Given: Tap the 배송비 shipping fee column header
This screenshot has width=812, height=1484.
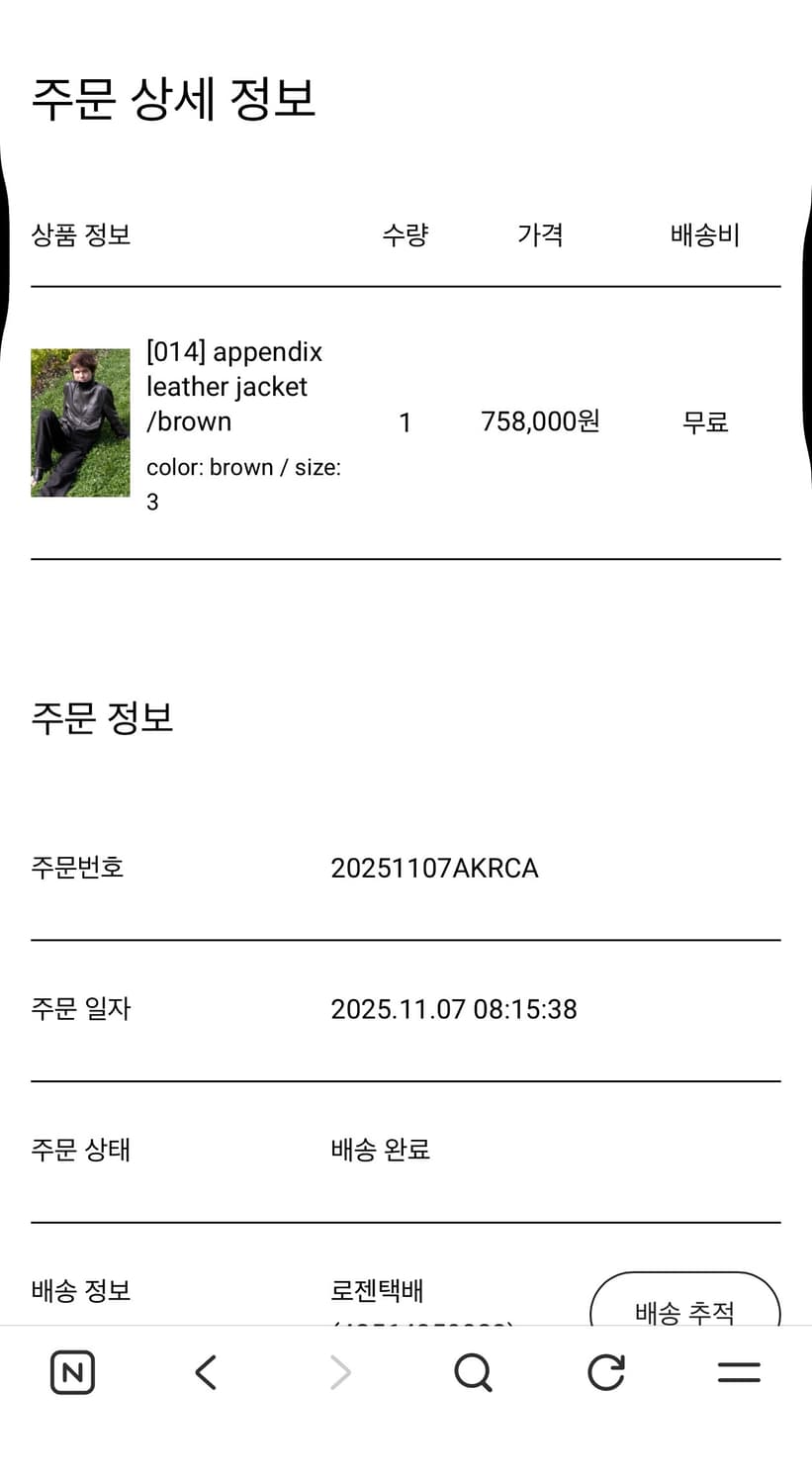Looking at the screenshot, I should pyautogui.click(x=705, y=234).
